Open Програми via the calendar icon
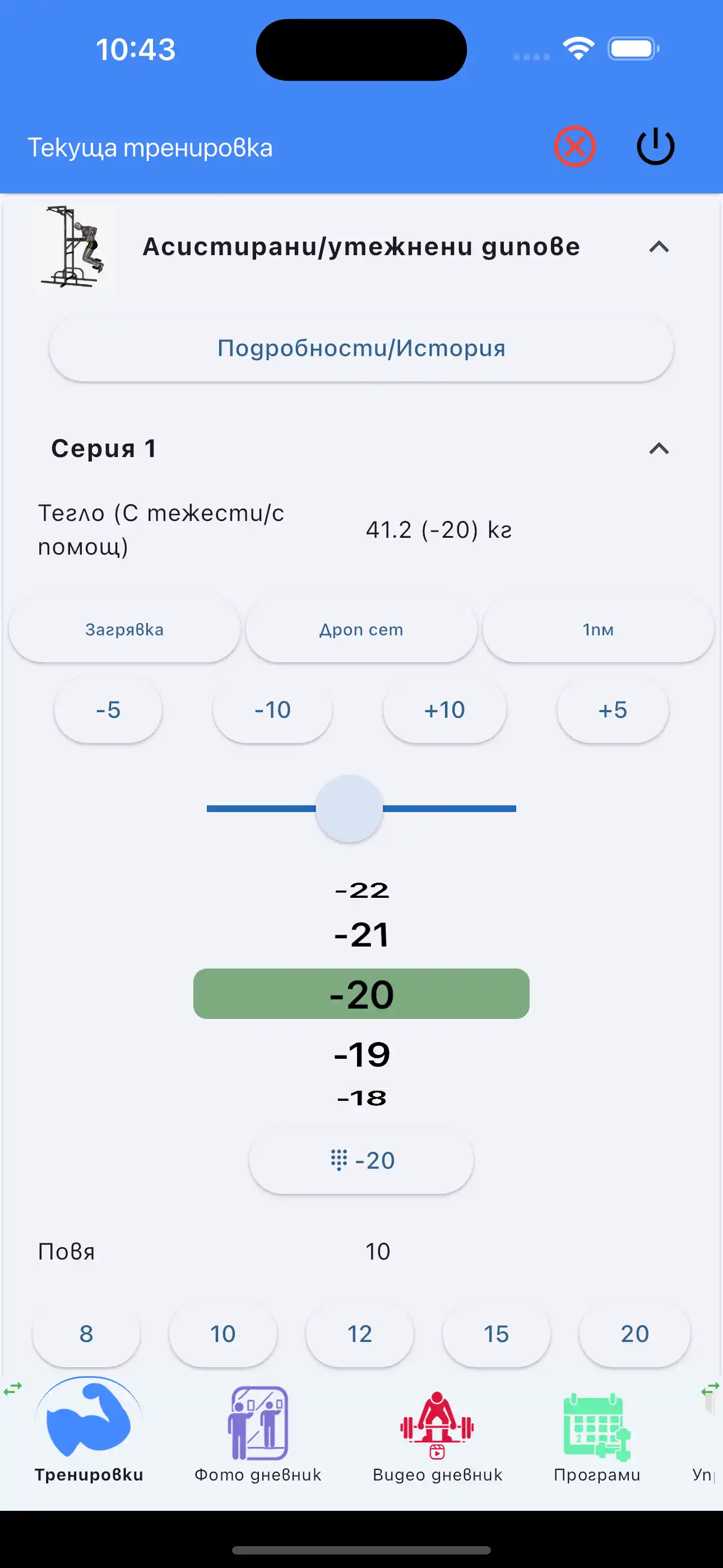 point(596,1426)
